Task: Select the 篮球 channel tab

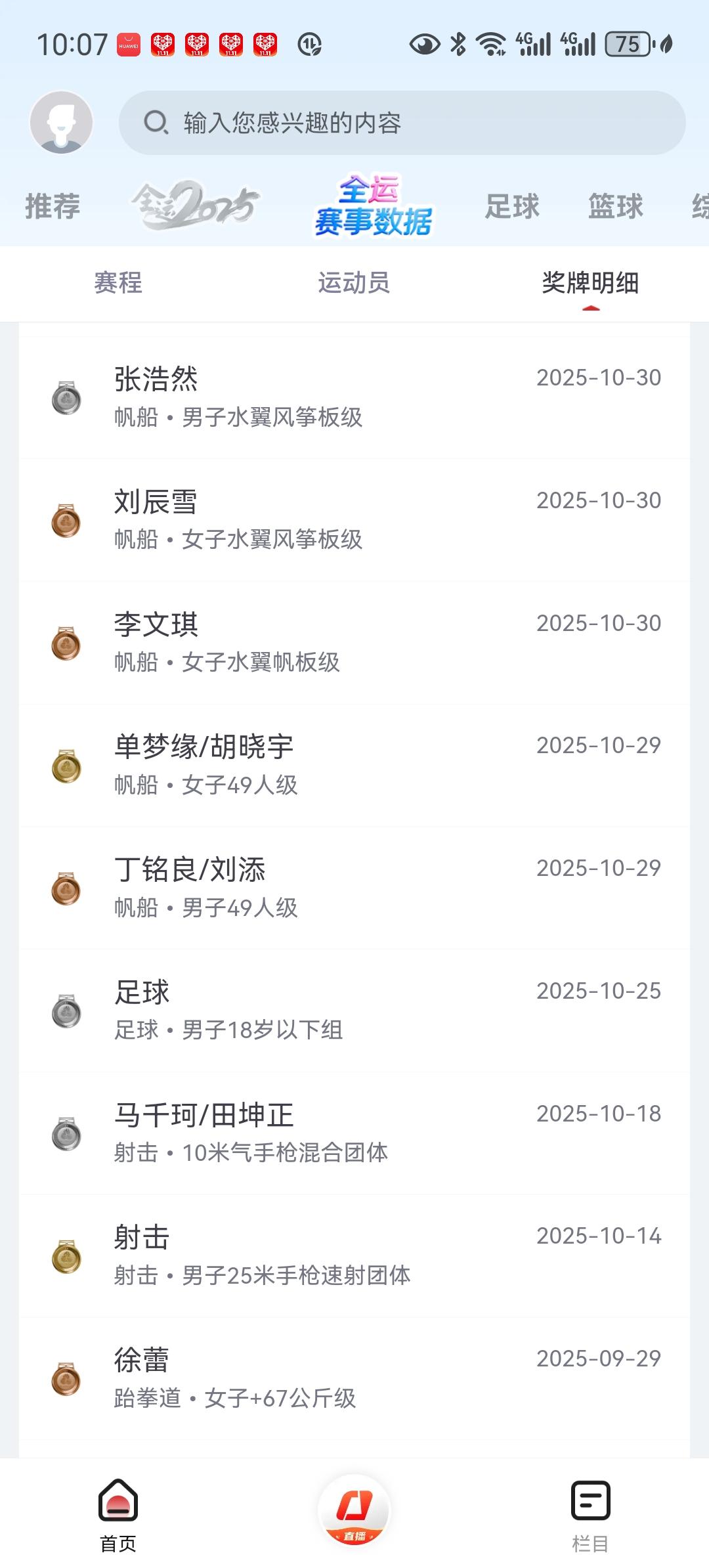Action: (x=615, y=206)
